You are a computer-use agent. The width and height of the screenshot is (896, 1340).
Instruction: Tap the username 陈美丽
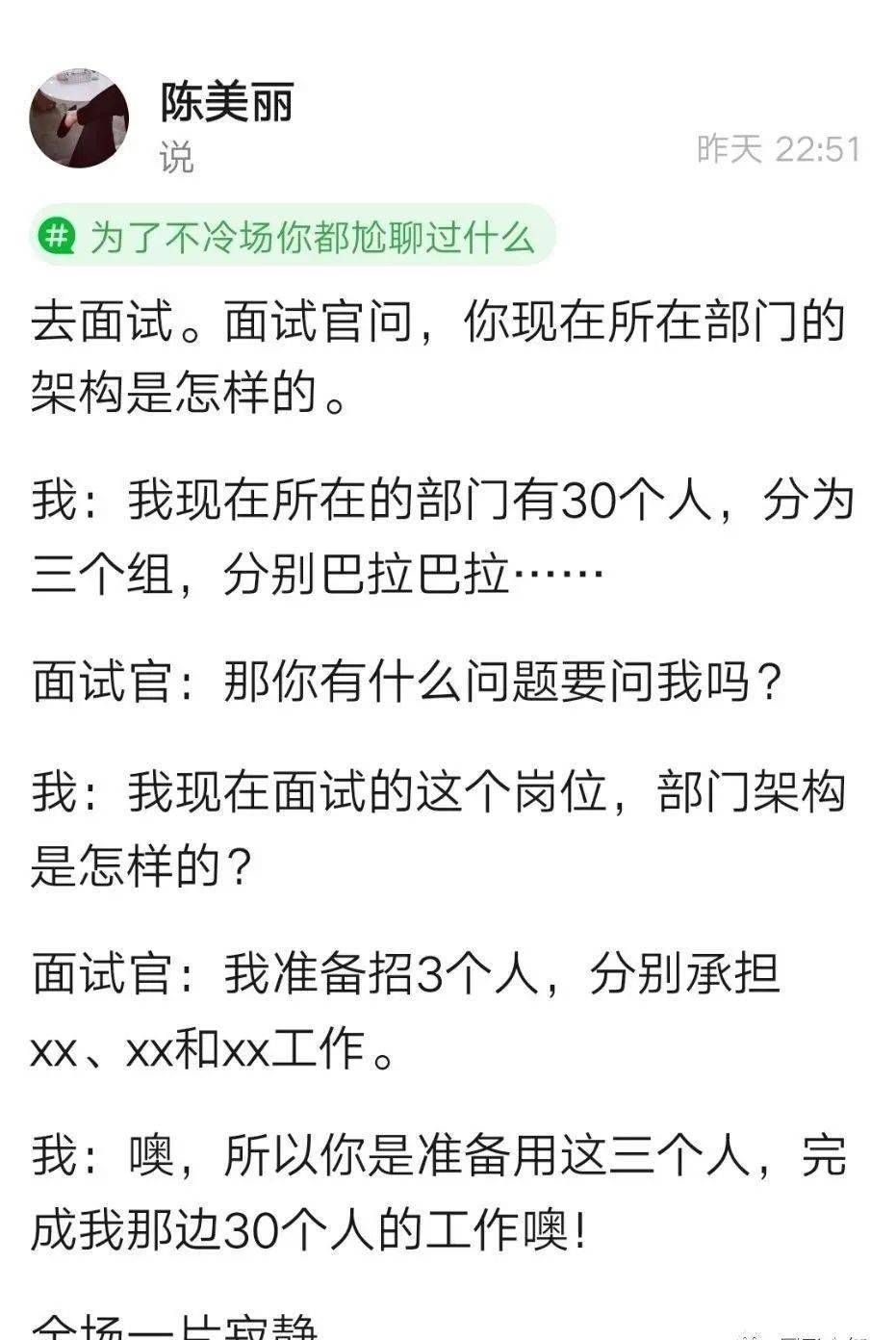coord(226,103)
